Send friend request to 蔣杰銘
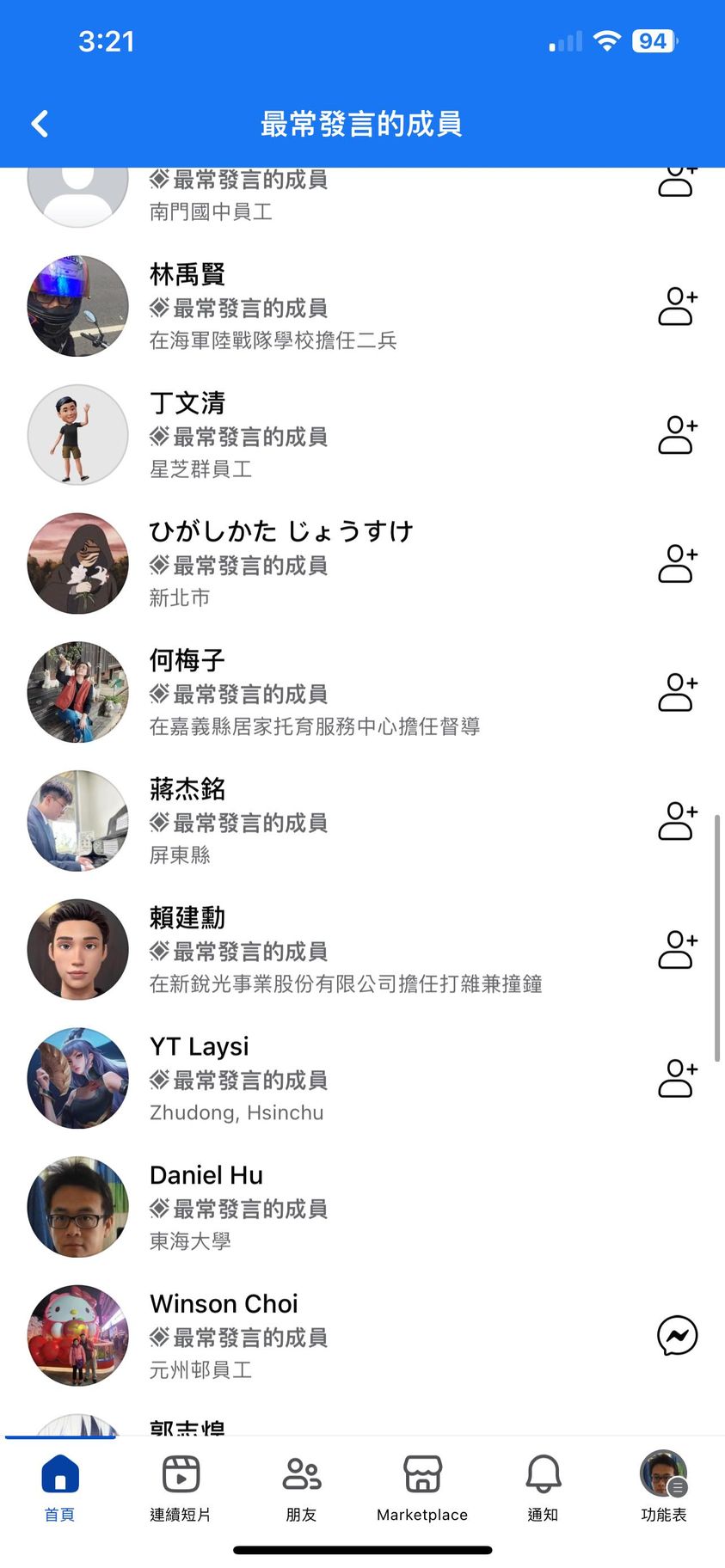 coord(677,822)
